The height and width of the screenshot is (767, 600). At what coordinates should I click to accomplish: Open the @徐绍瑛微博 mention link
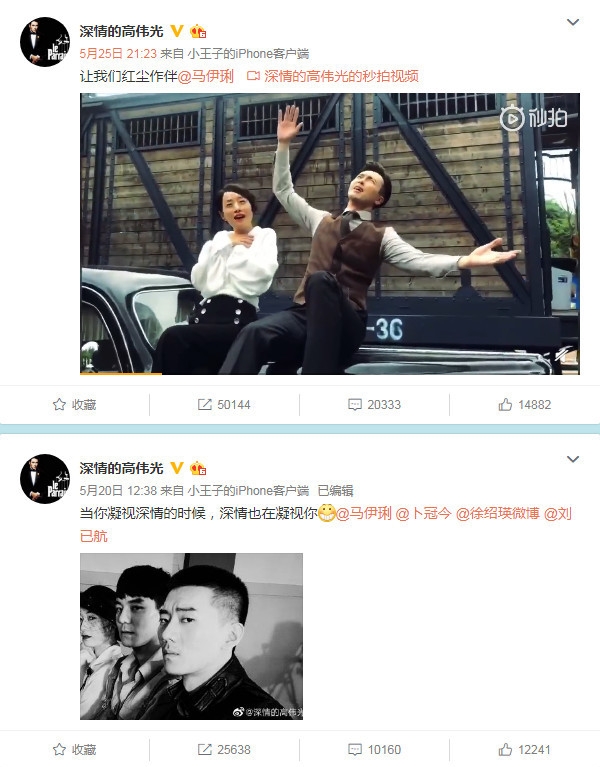pyautogui.click(x=497, y=514)
